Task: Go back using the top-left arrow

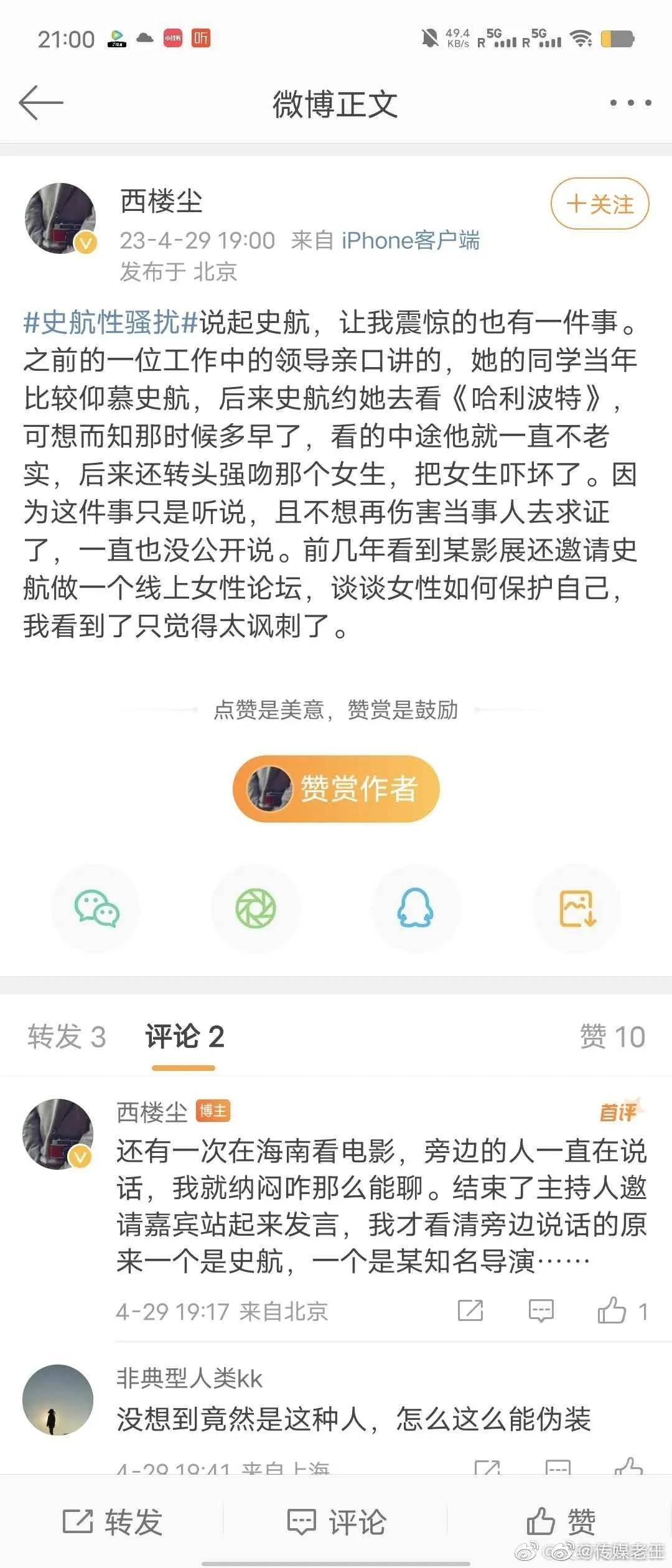Action: [x=41, y=103]
